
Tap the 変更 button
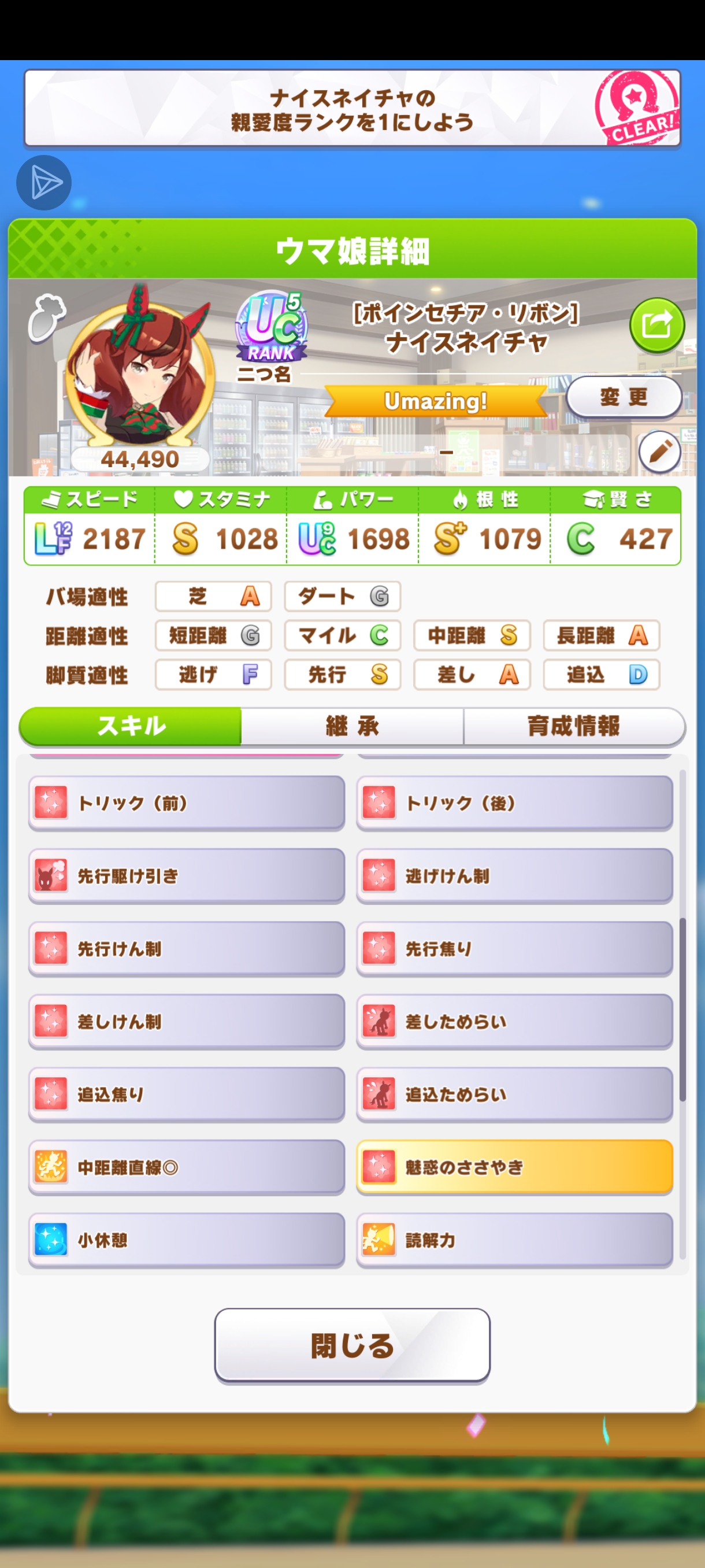[624, 397]
